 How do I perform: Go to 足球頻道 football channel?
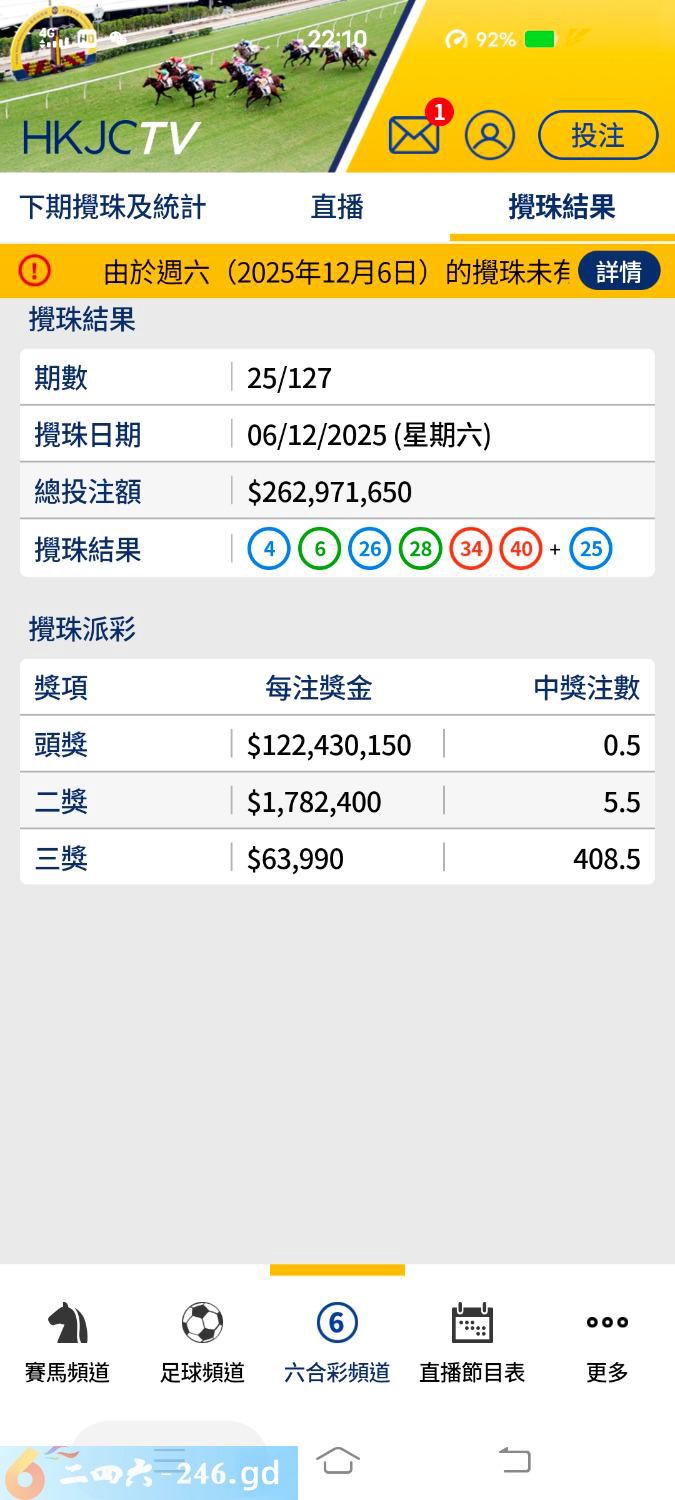pyautogui.click(x=202, y=1342)
